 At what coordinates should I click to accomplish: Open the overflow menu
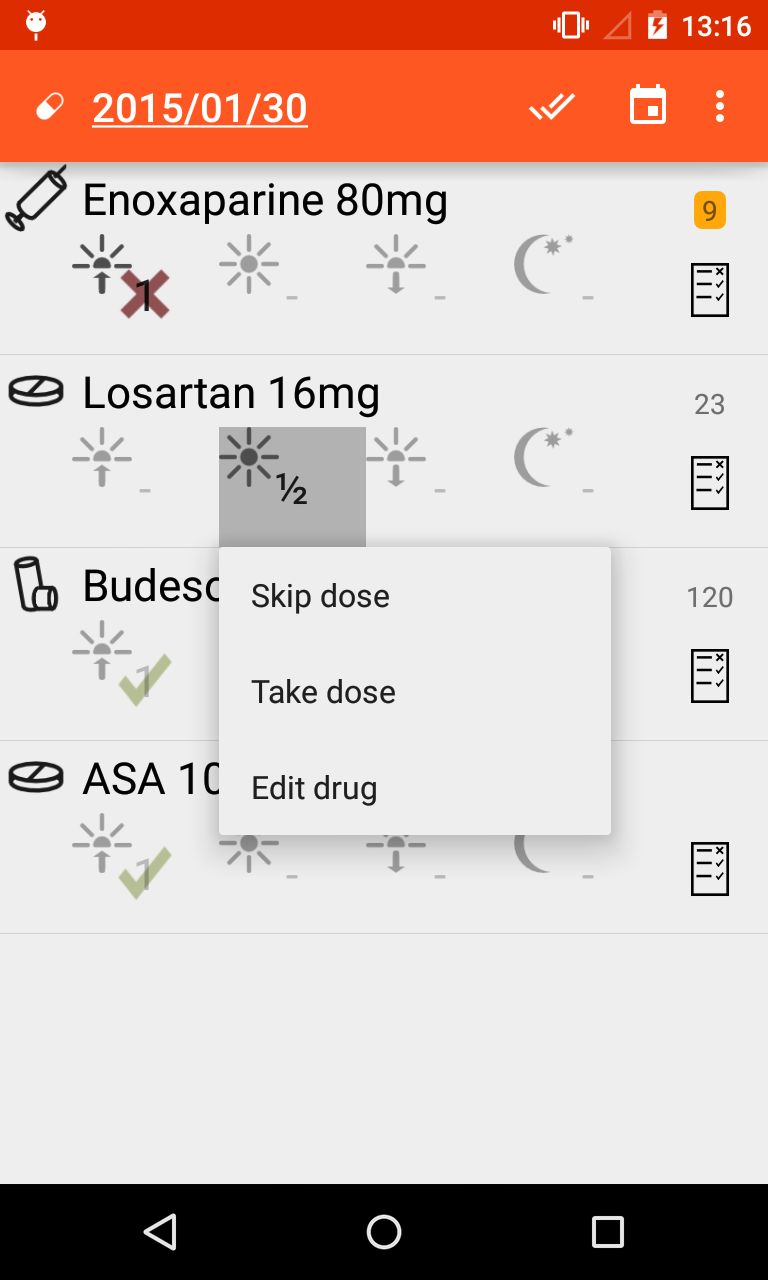coord(720,106)
